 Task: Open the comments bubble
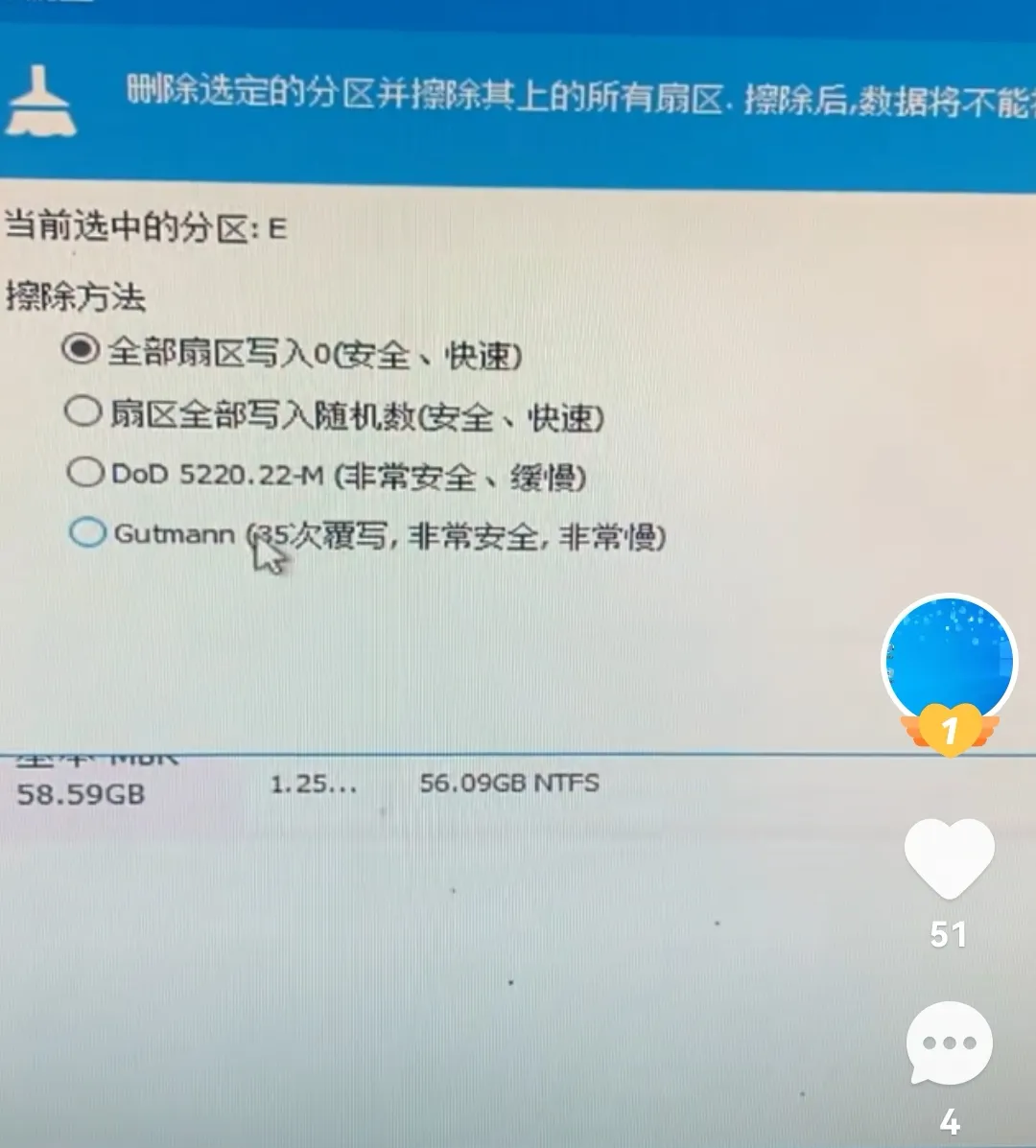949,1043
